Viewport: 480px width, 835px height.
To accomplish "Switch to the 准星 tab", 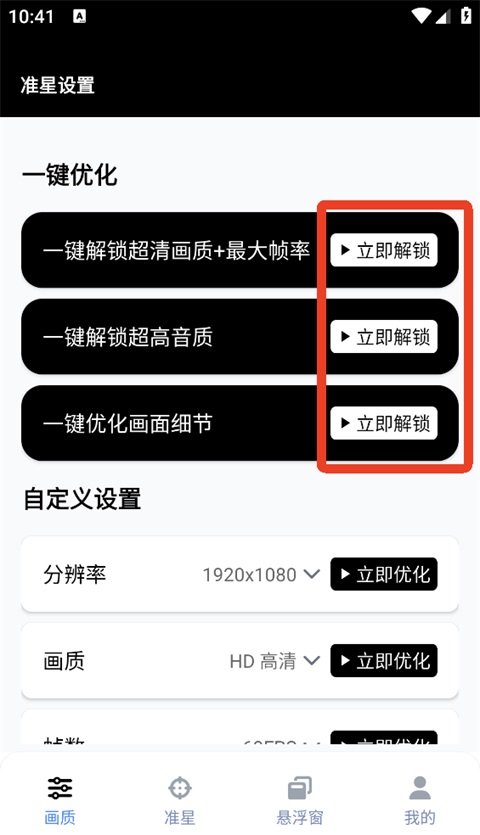I will click(x=180, y=800).
